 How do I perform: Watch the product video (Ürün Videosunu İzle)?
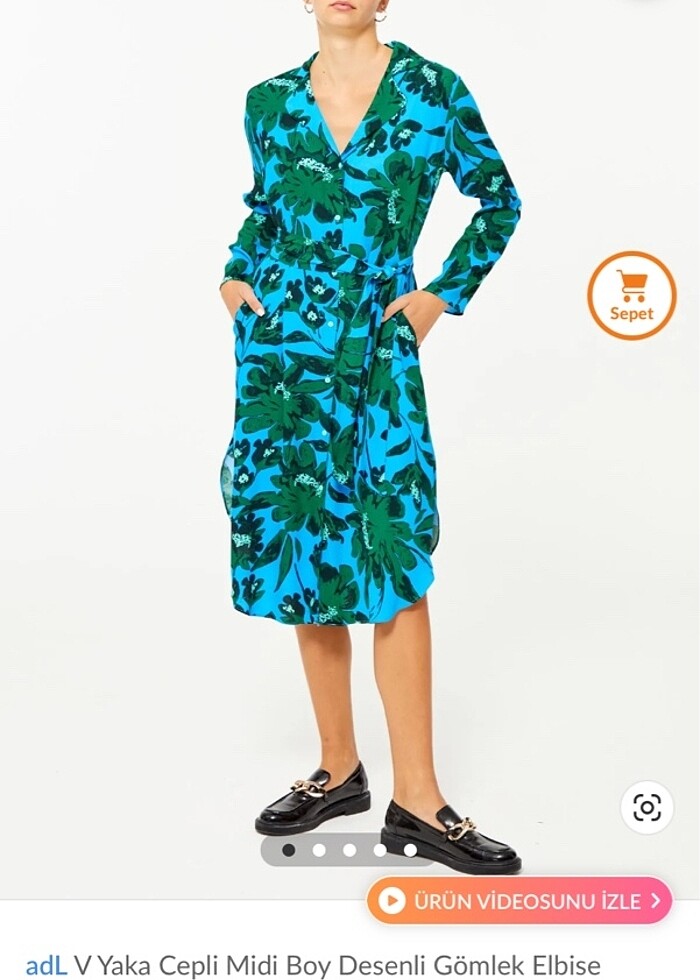click(519, 900)
